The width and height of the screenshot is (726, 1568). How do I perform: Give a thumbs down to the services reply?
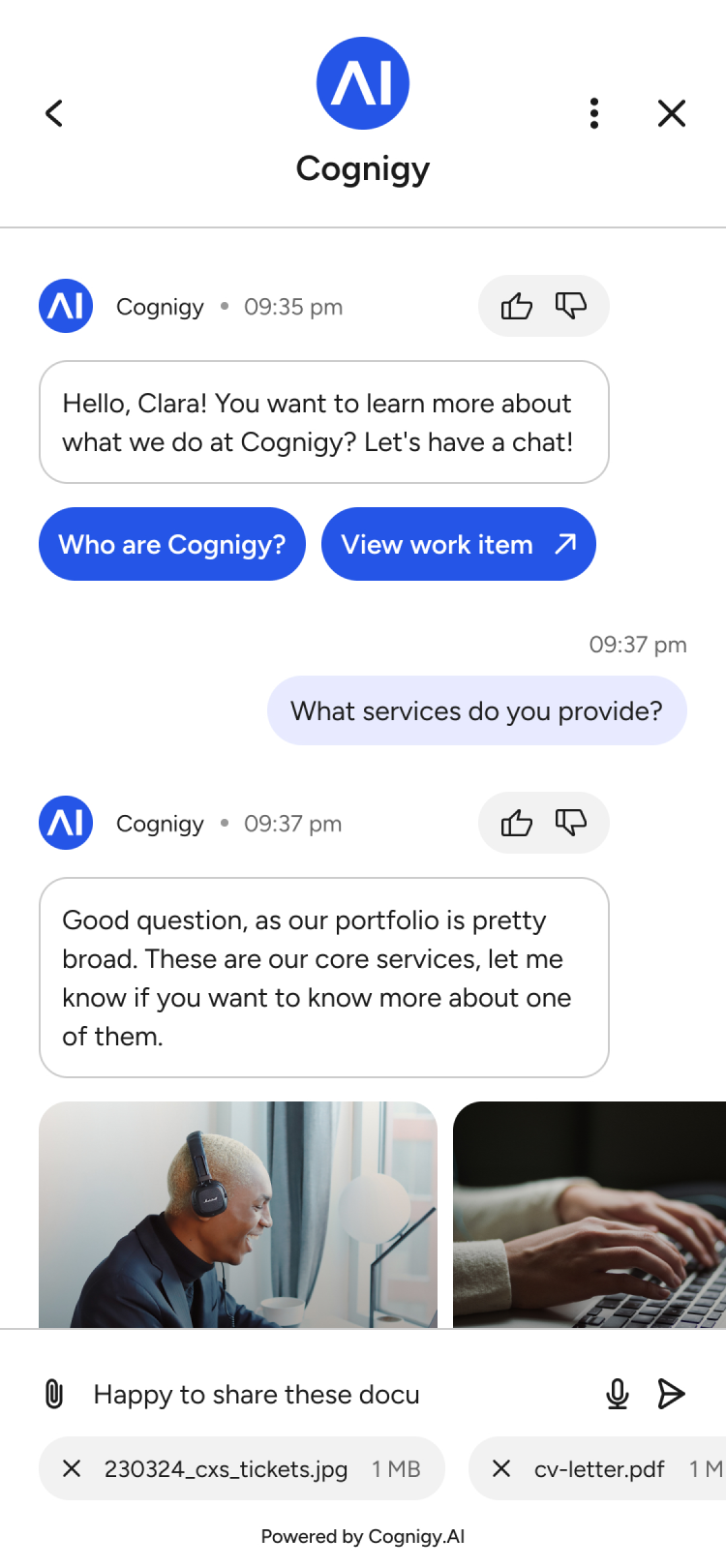(571, 823)
